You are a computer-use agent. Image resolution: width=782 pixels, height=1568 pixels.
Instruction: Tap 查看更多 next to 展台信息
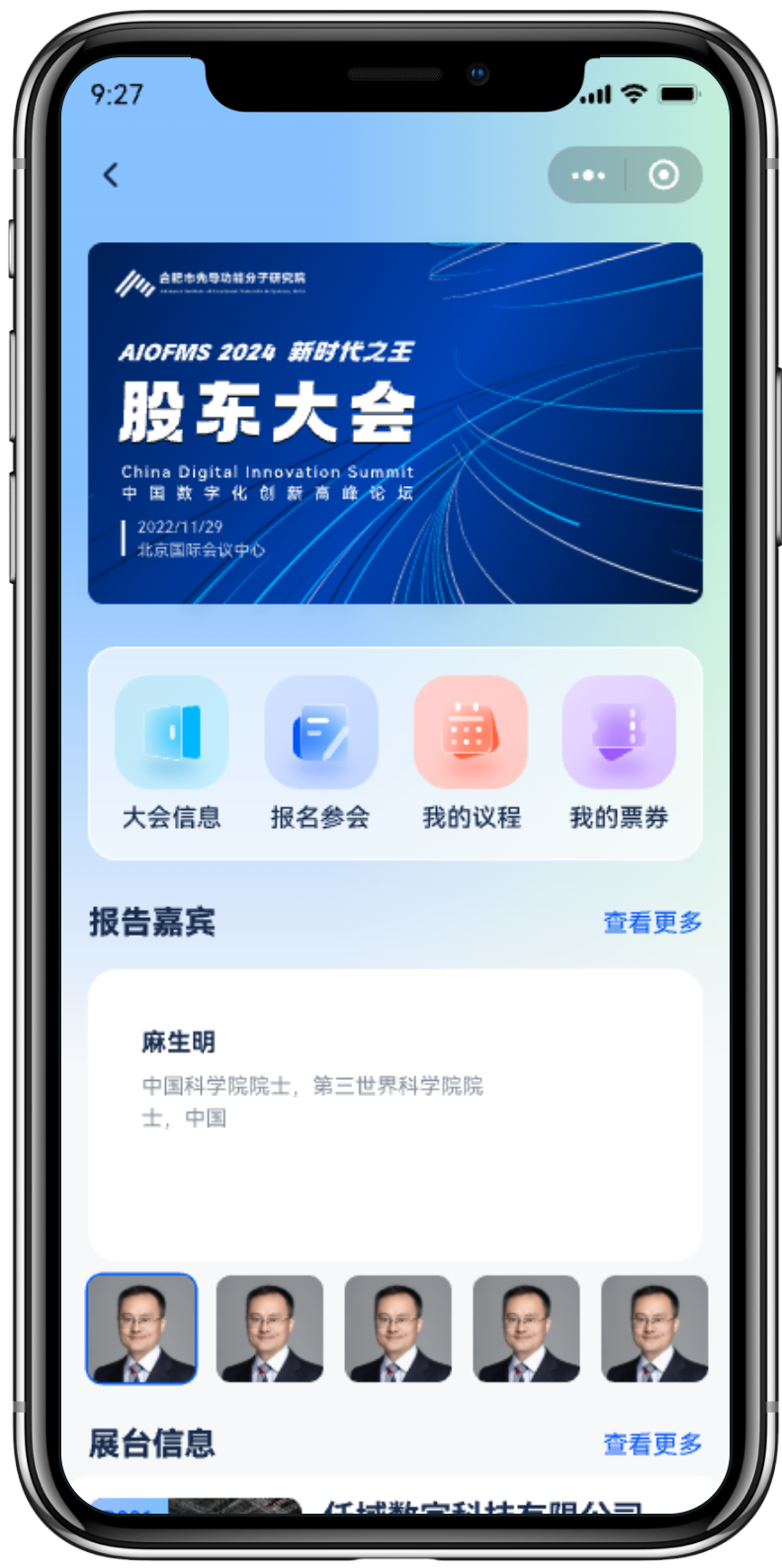pos(652,1444)
